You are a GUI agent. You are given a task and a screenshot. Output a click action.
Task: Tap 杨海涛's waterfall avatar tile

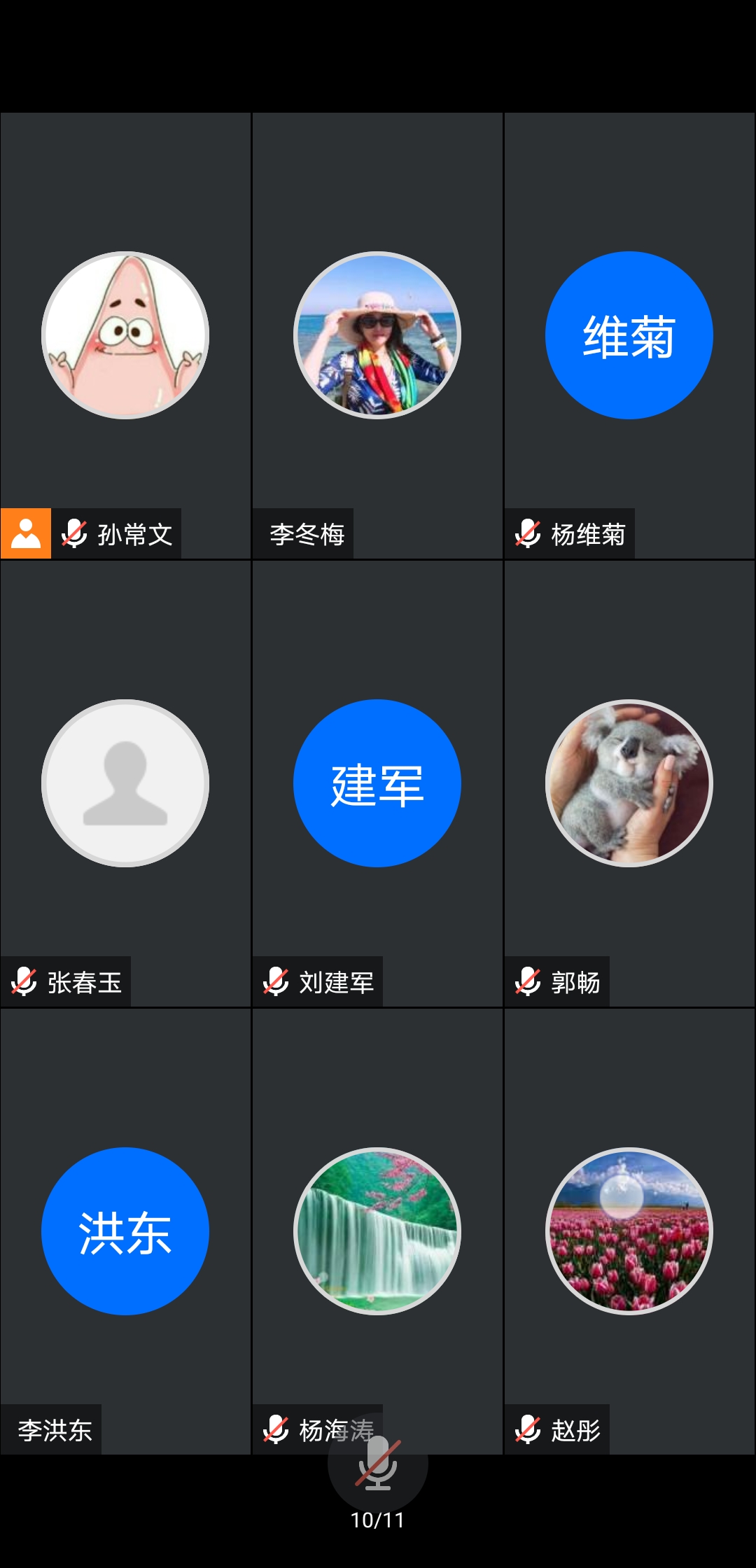(377, 1231)
